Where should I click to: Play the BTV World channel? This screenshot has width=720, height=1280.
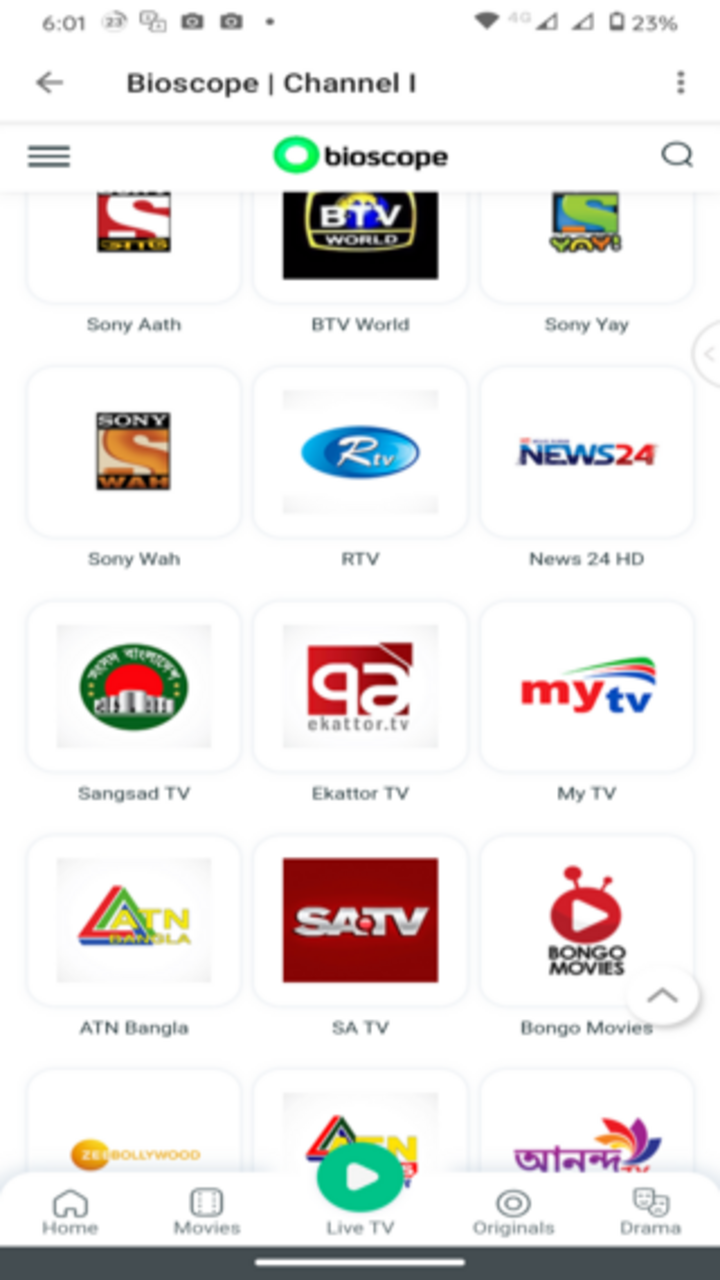(x=360, y=235)
